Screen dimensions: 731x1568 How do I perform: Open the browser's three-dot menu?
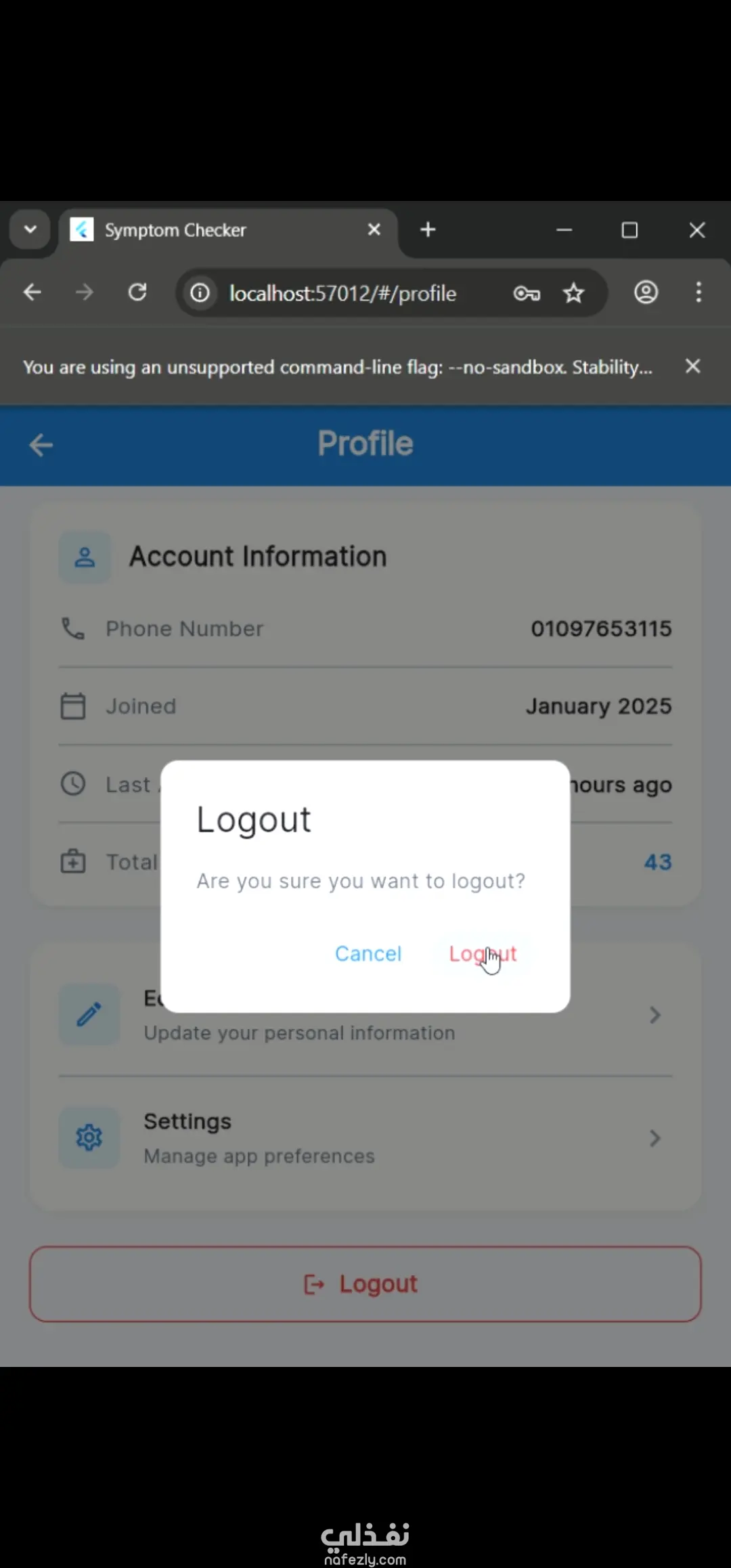(699, 292)
